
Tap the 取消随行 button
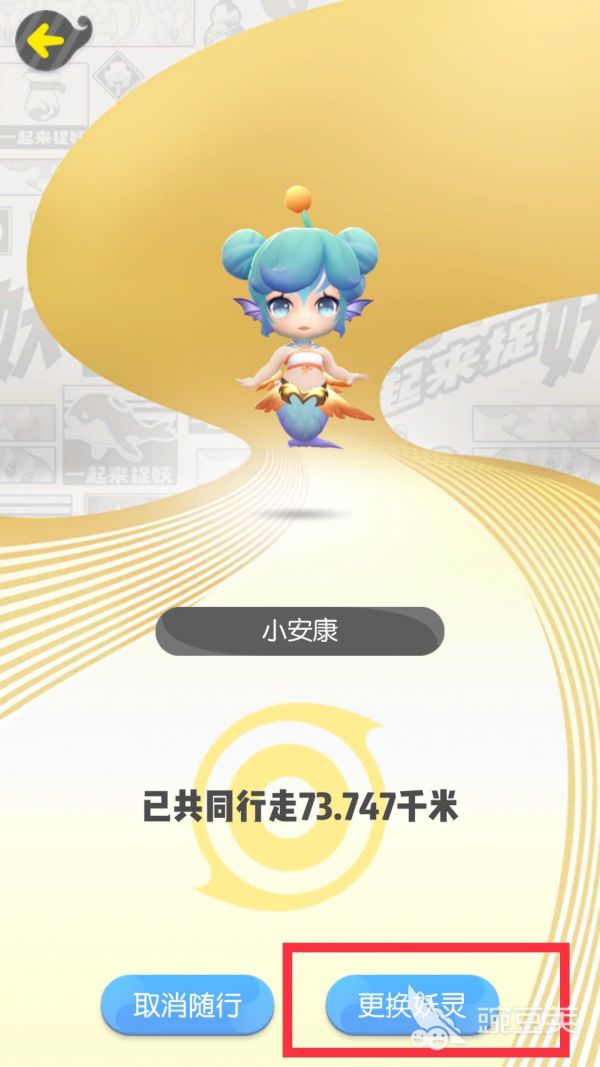pos(187,1004)
